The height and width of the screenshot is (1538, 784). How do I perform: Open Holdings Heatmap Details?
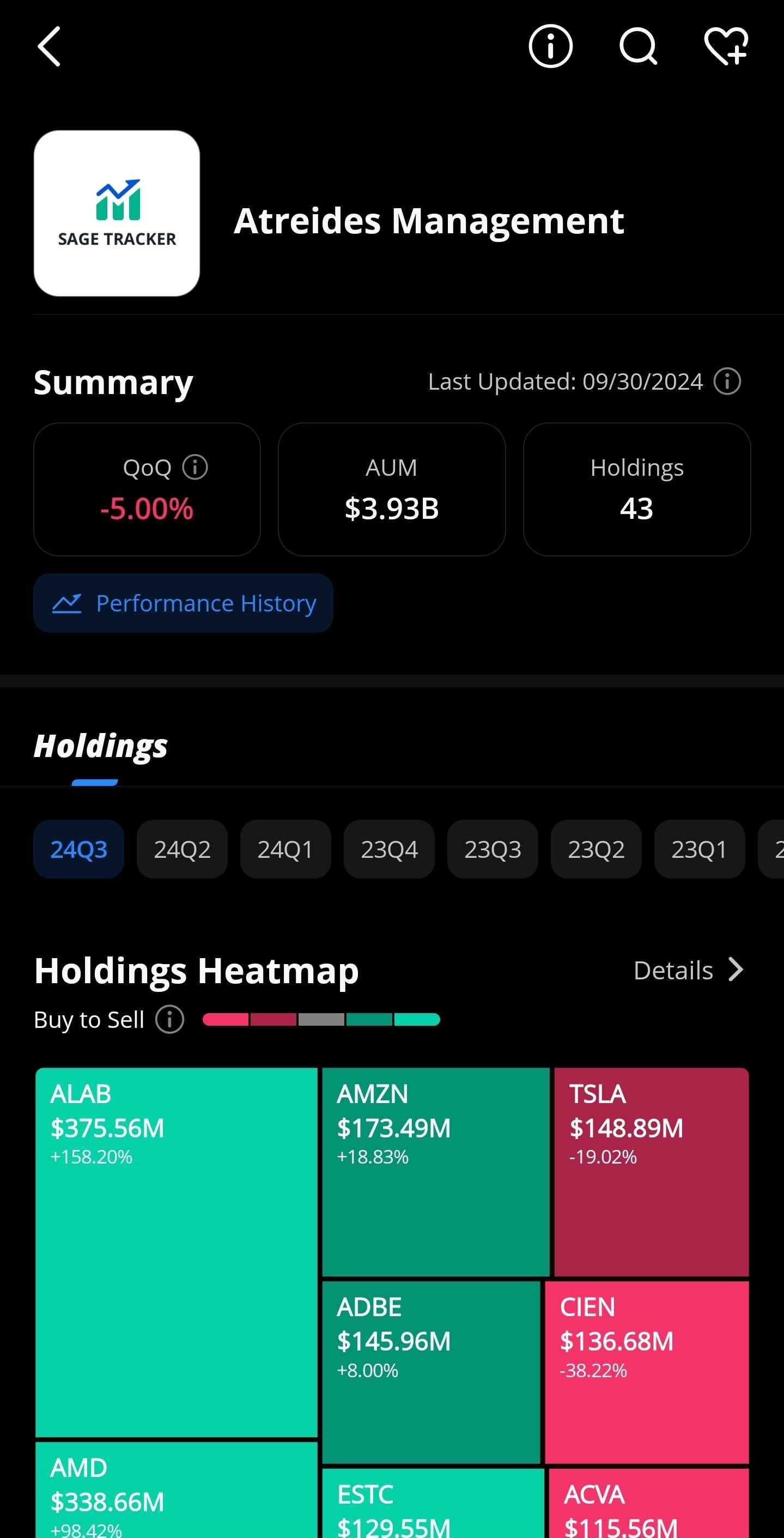point(689,970)
